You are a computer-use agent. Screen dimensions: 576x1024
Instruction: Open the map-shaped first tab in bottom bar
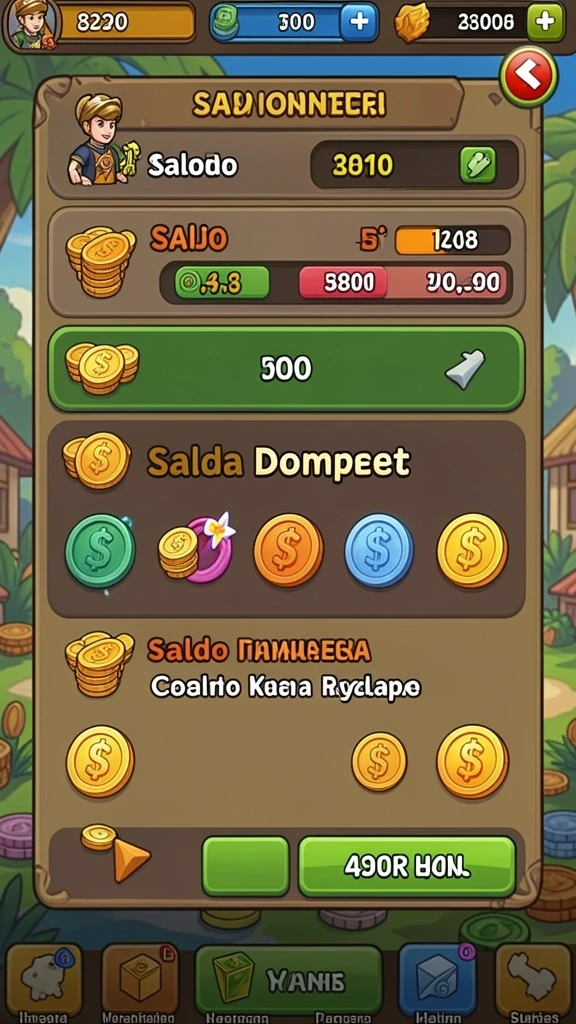click(x=44, y=978)
